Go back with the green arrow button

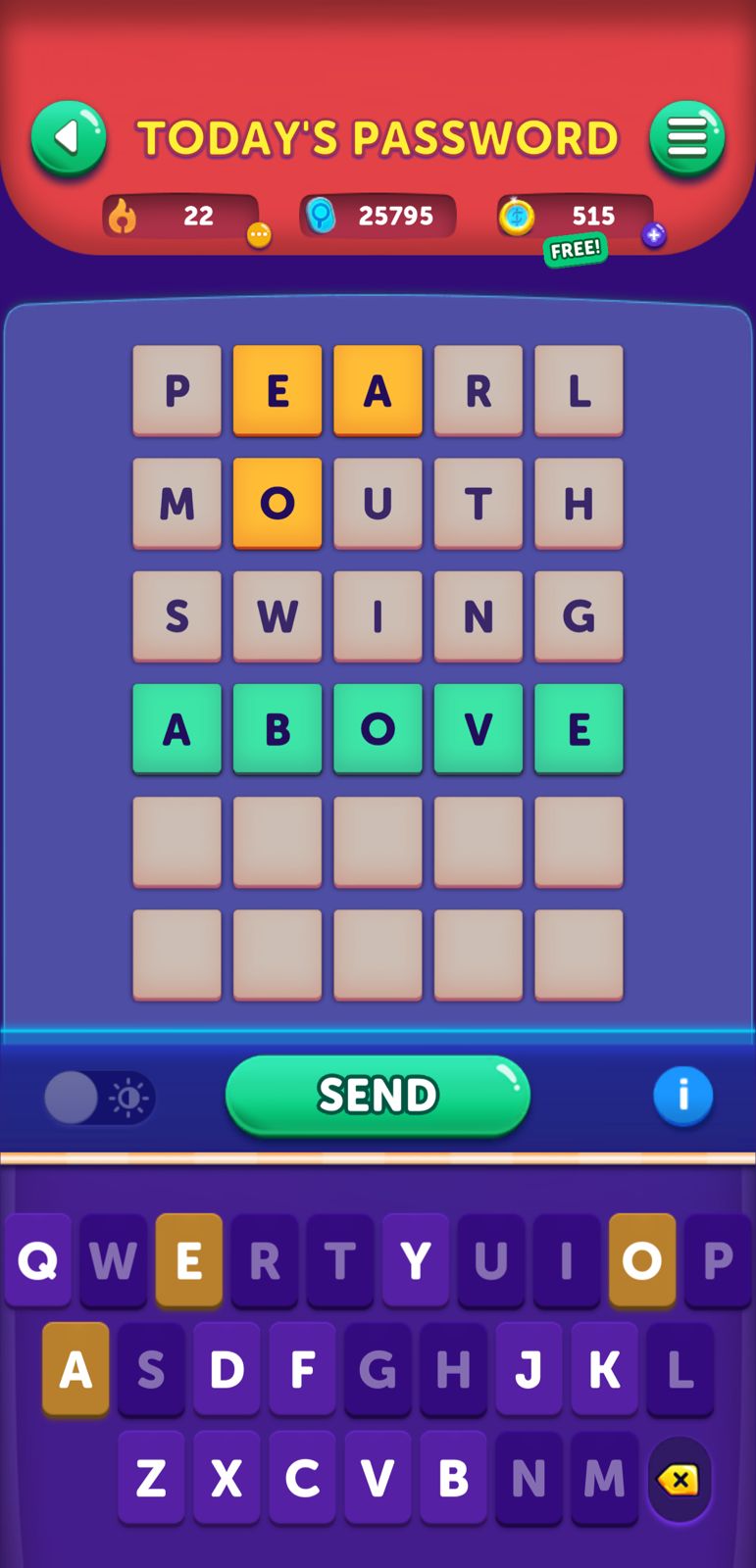[68, 138]
